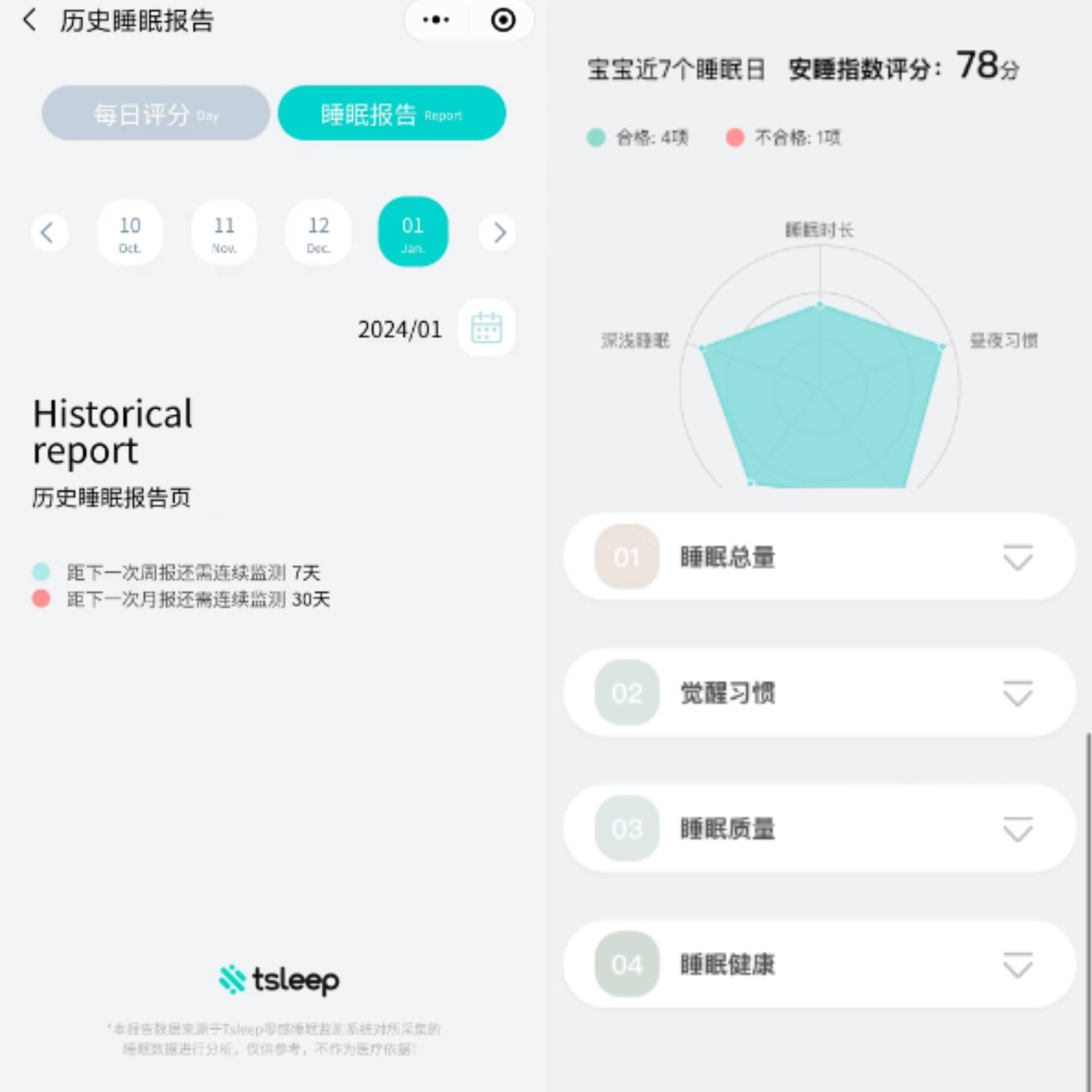1092x1092 pixels.
Task: Open the mini-program more options menu
Action: [x=436, y=20]
